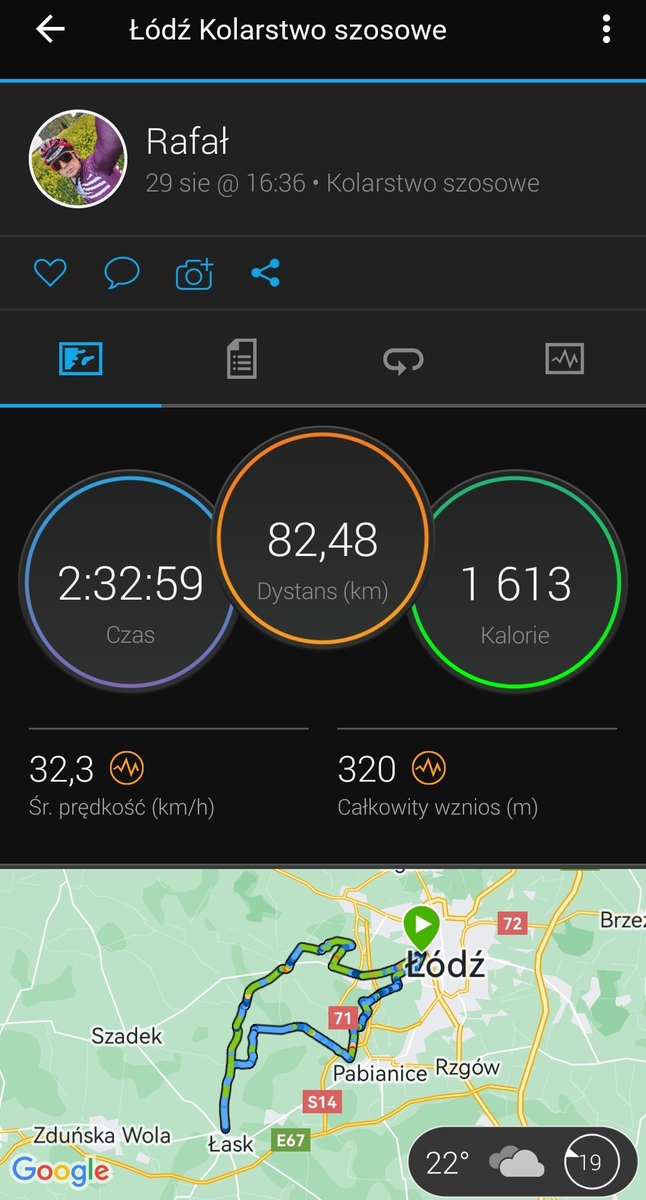Open Rafał's profile picture
Image resolution: width=646 pixels, height=1200 pixels.
[x=78, y=159]
